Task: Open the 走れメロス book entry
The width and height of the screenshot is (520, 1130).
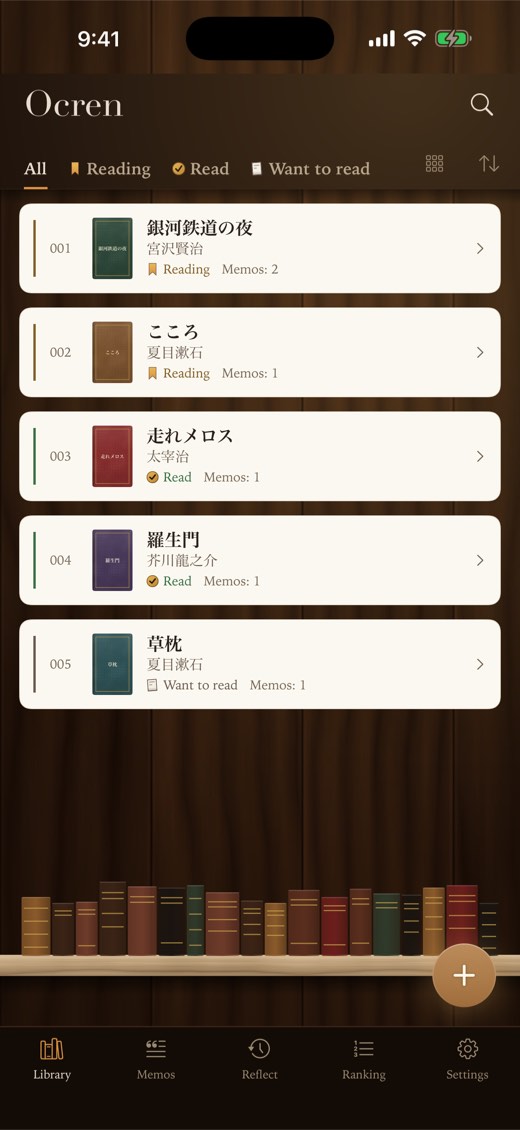Action: (260, 456)
